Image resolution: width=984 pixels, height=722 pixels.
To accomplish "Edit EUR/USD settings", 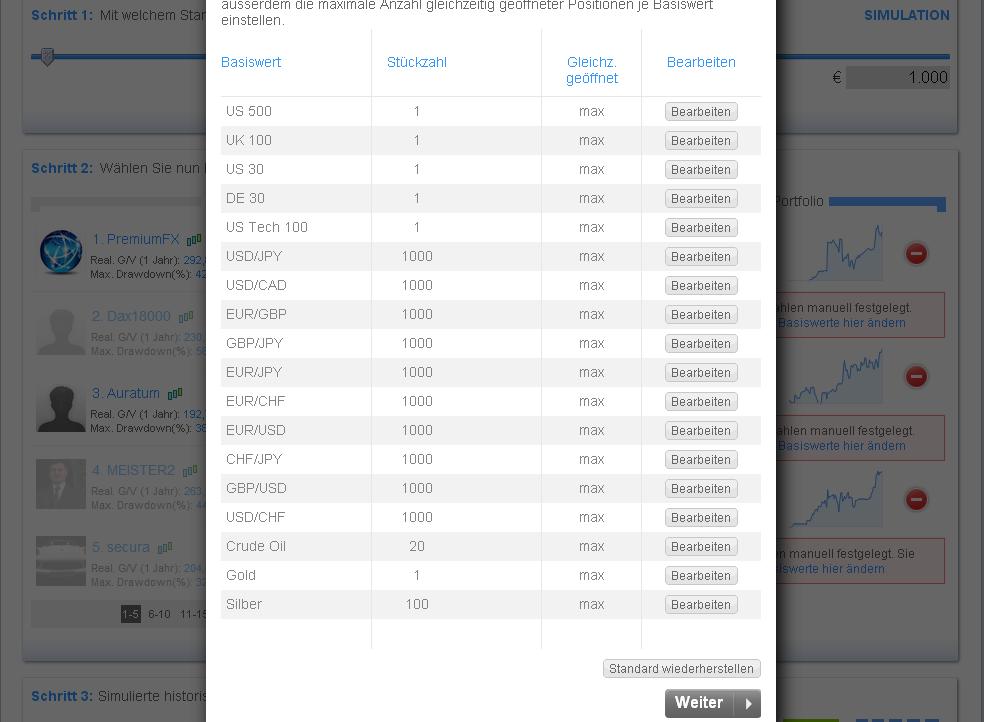I will pos(701,430).
